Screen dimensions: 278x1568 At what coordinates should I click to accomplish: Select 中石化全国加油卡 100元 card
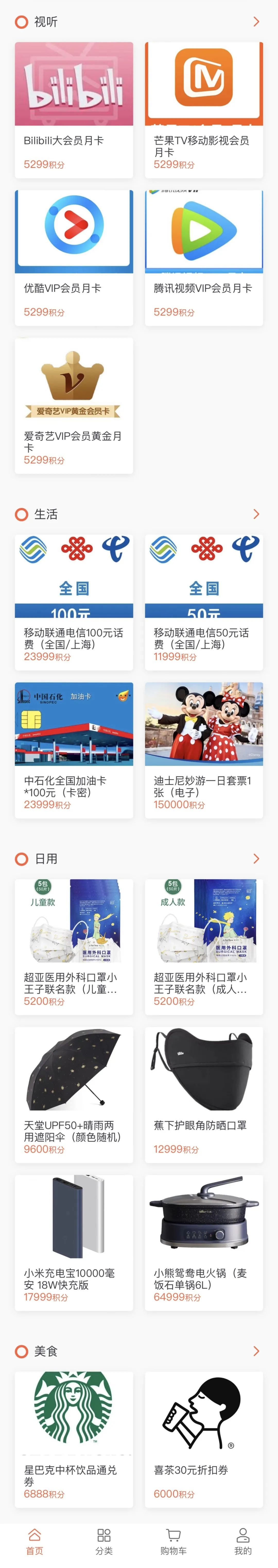[74, 751]
